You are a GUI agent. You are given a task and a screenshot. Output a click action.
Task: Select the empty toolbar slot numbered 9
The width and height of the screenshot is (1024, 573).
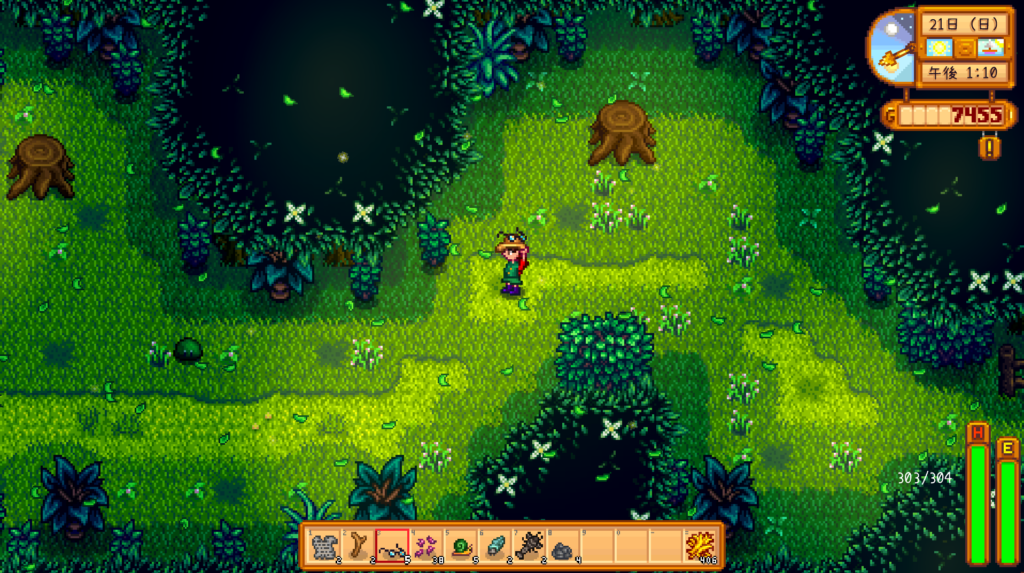pos(598,546)
